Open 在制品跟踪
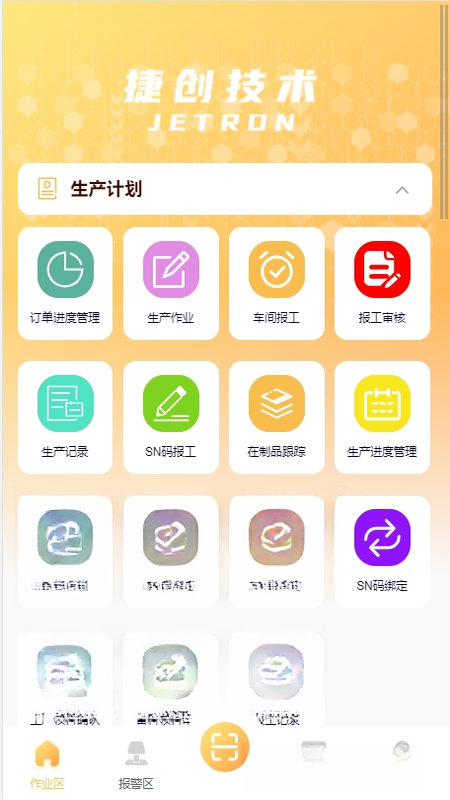The height and width of the screenshot is (800, 450). click(277, 417)
